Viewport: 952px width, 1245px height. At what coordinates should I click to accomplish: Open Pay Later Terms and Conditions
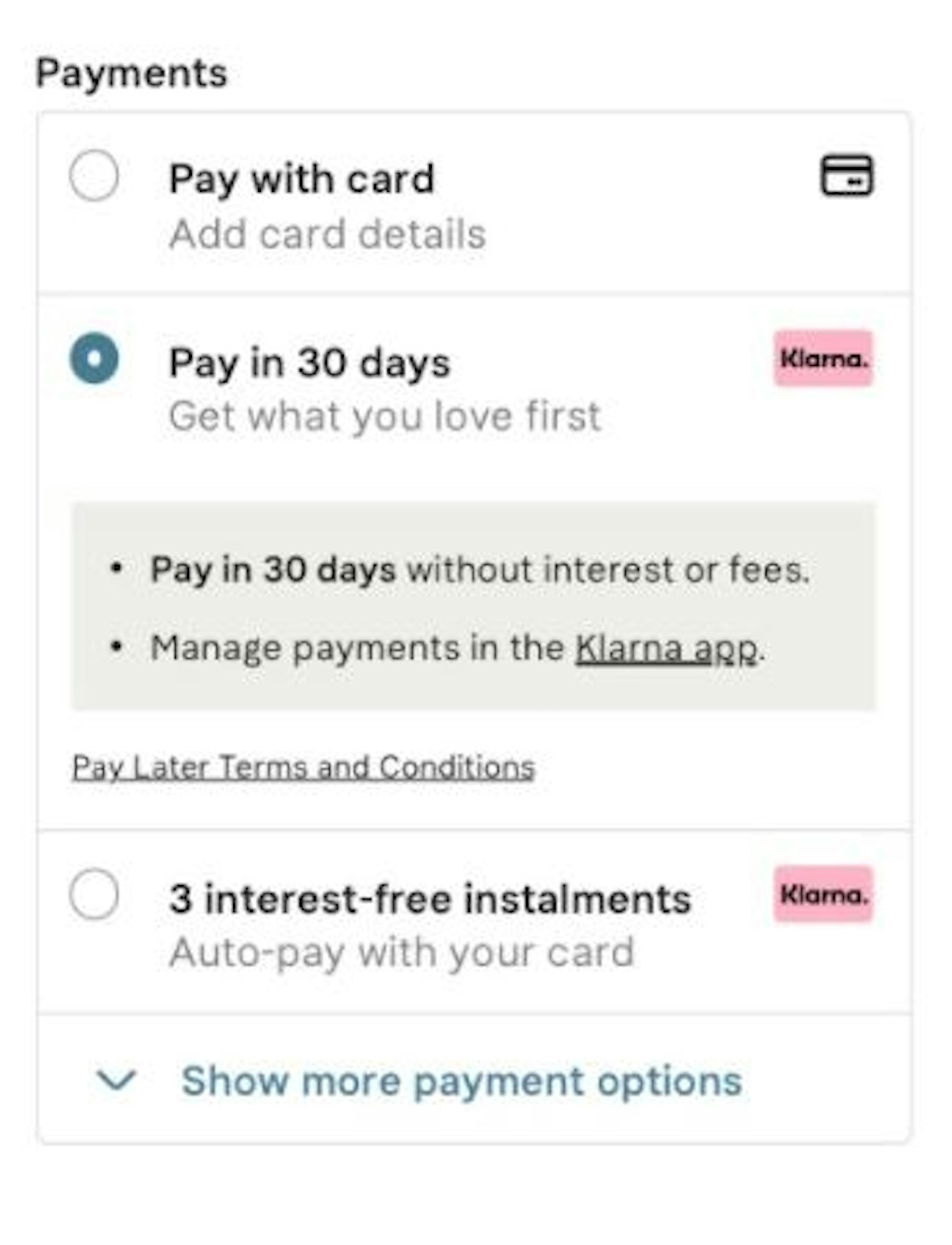point(304,767)
